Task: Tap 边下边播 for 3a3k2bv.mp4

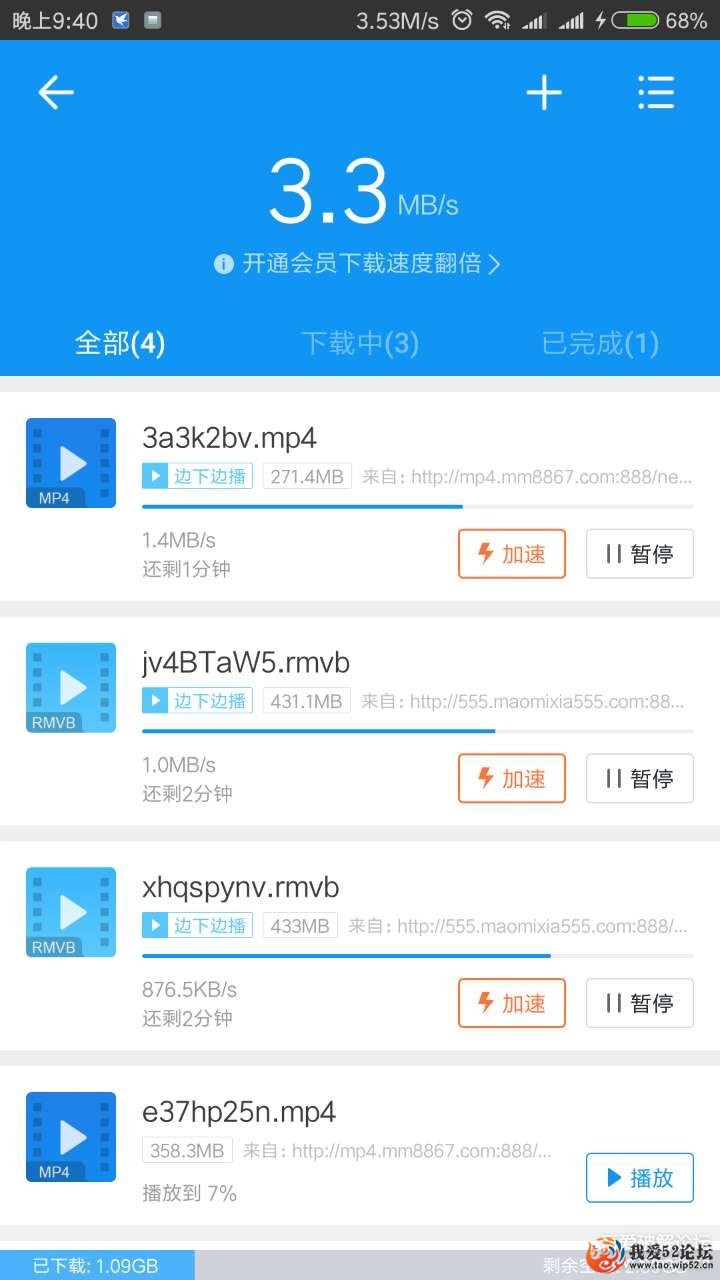Action: 197,477
